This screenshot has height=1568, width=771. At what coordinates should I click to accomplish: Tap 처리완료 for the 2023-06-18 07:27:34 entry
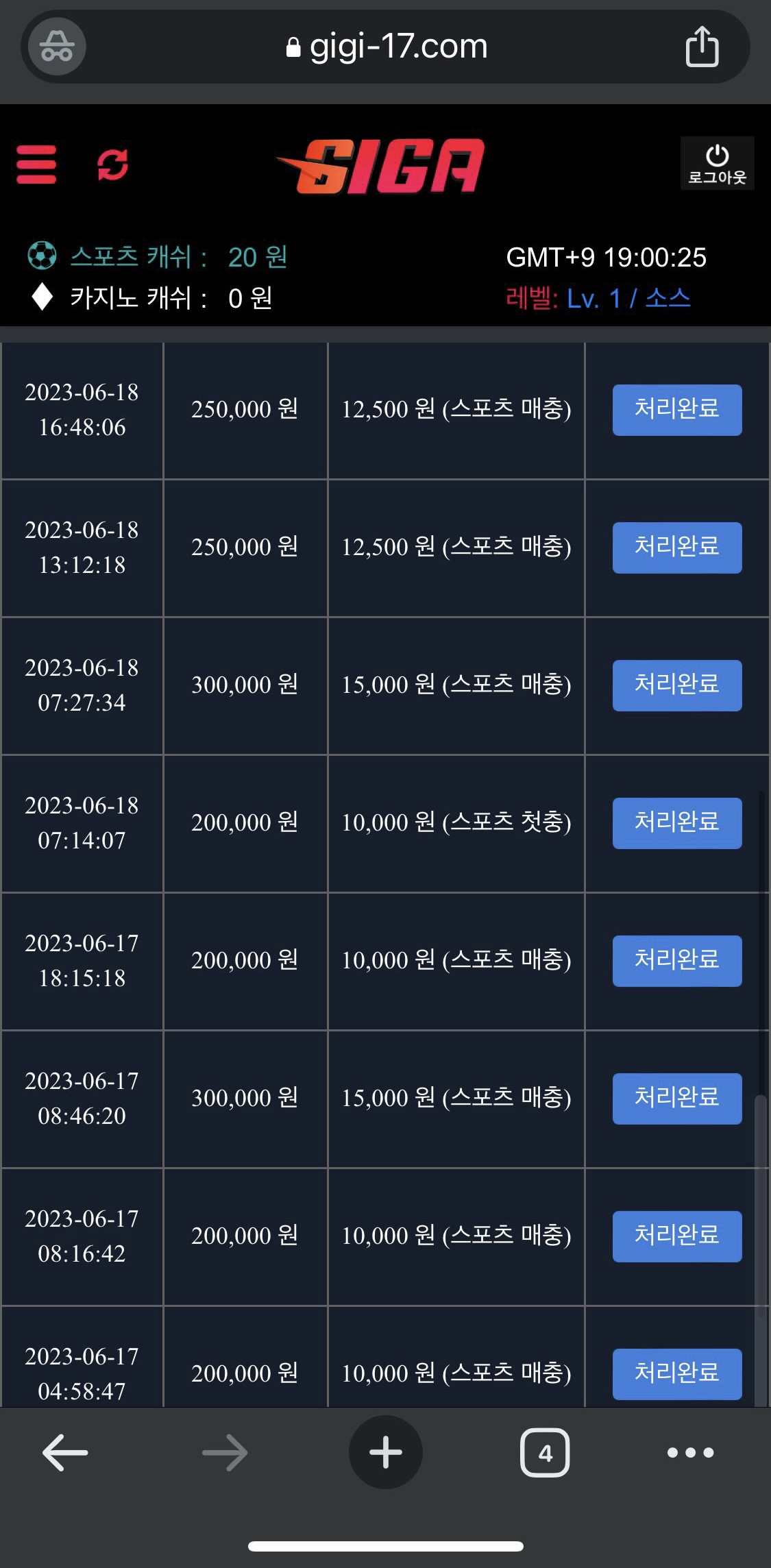676,685
